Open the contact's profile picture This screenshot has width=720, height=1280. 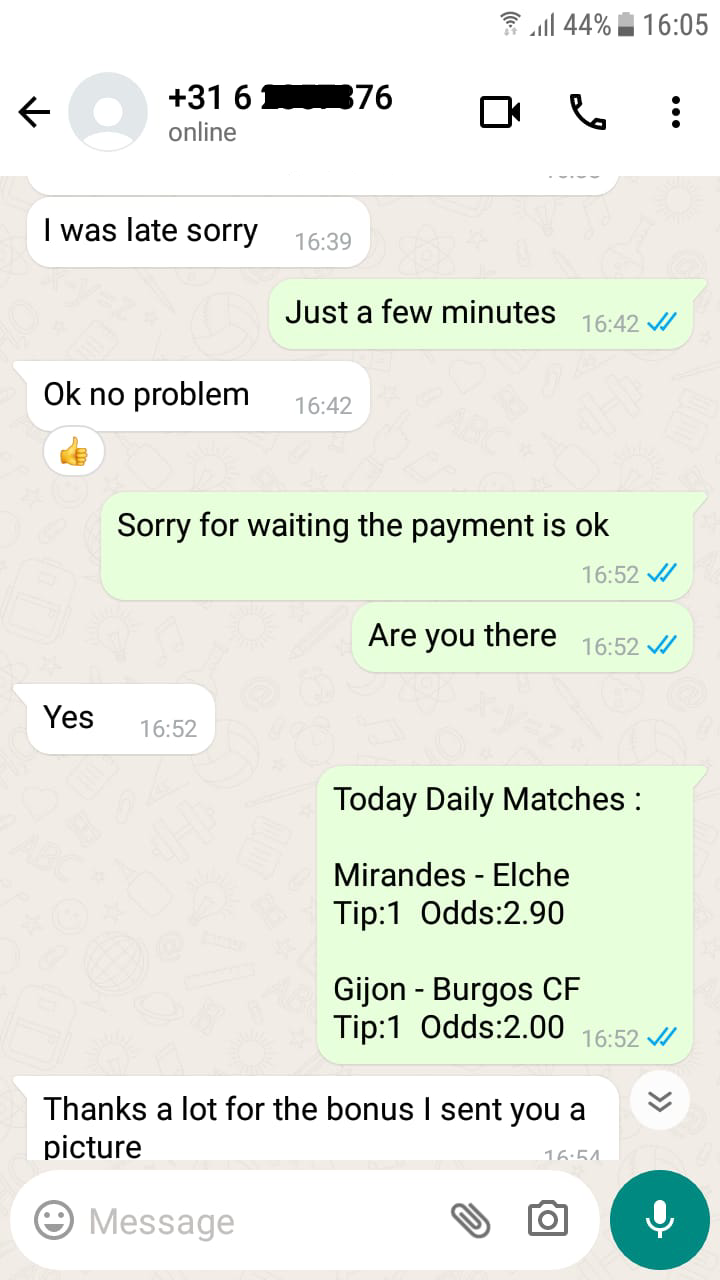click(108, 112)
